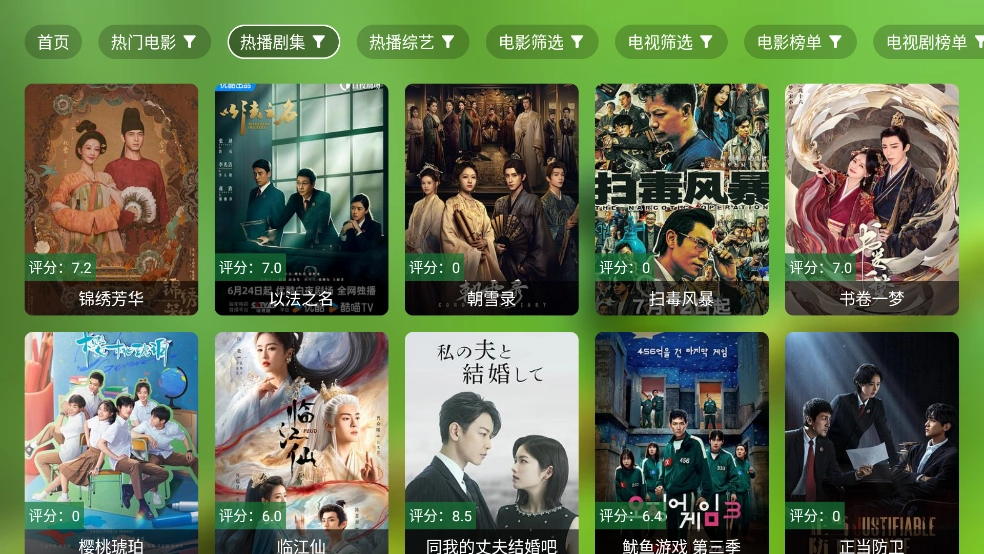Open the series 以法之名
The height and width of the screenshot is (554, 984).
point(301,199)
